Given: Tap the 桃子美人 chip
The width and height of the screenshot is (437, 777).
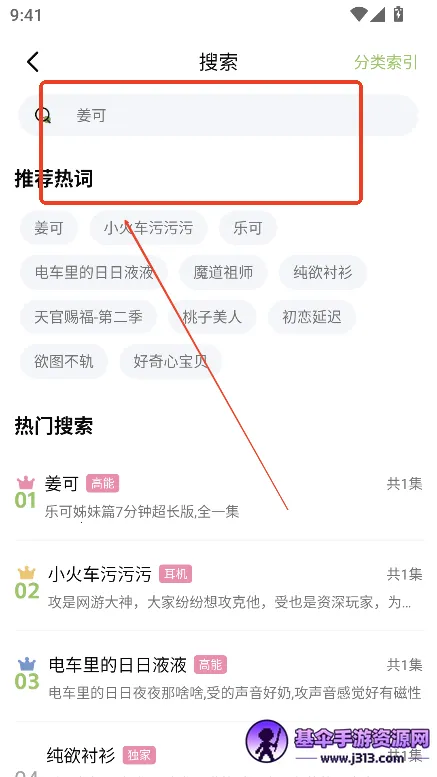Looking at the screenshot, I should [x=212, y=317].
